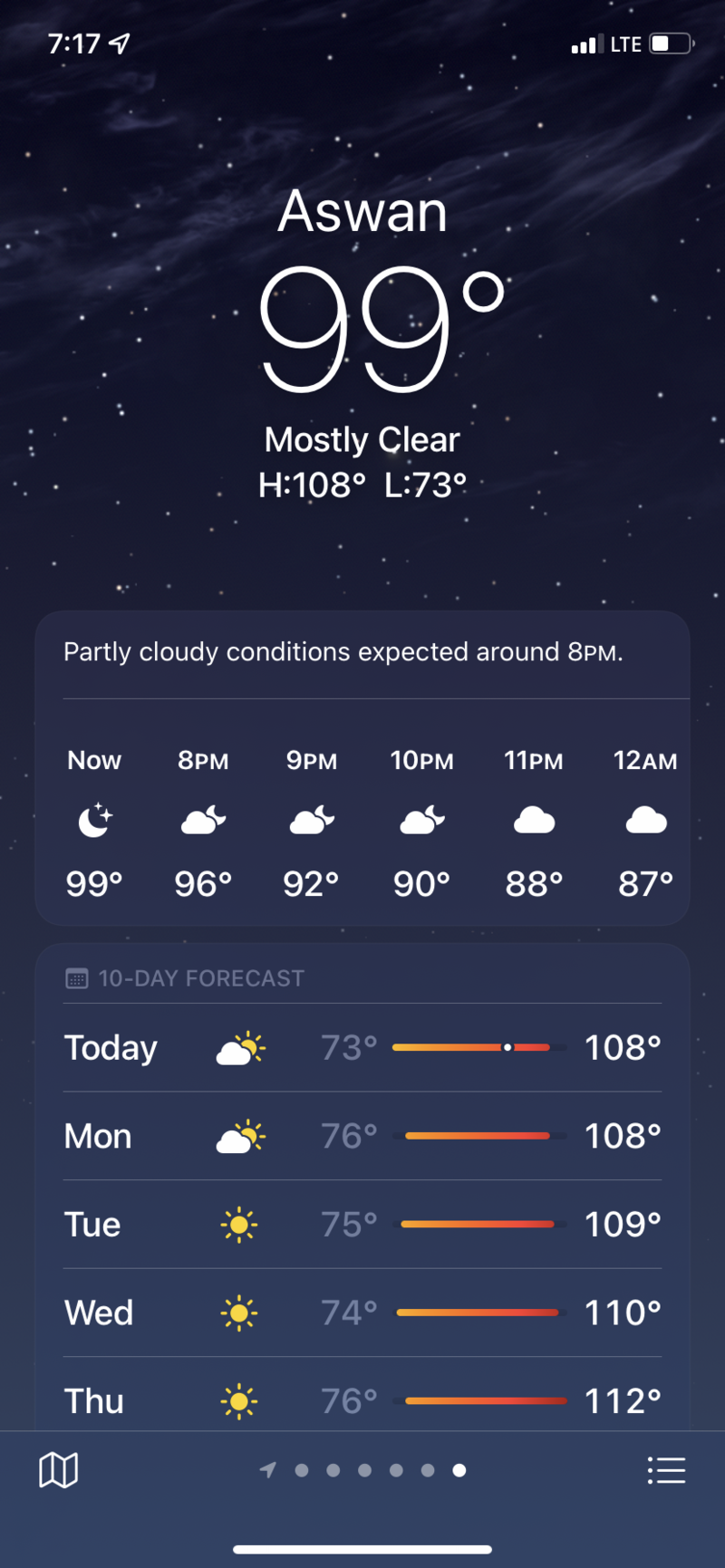
Task: Open the city list
Action: (x=666, y=1470)
